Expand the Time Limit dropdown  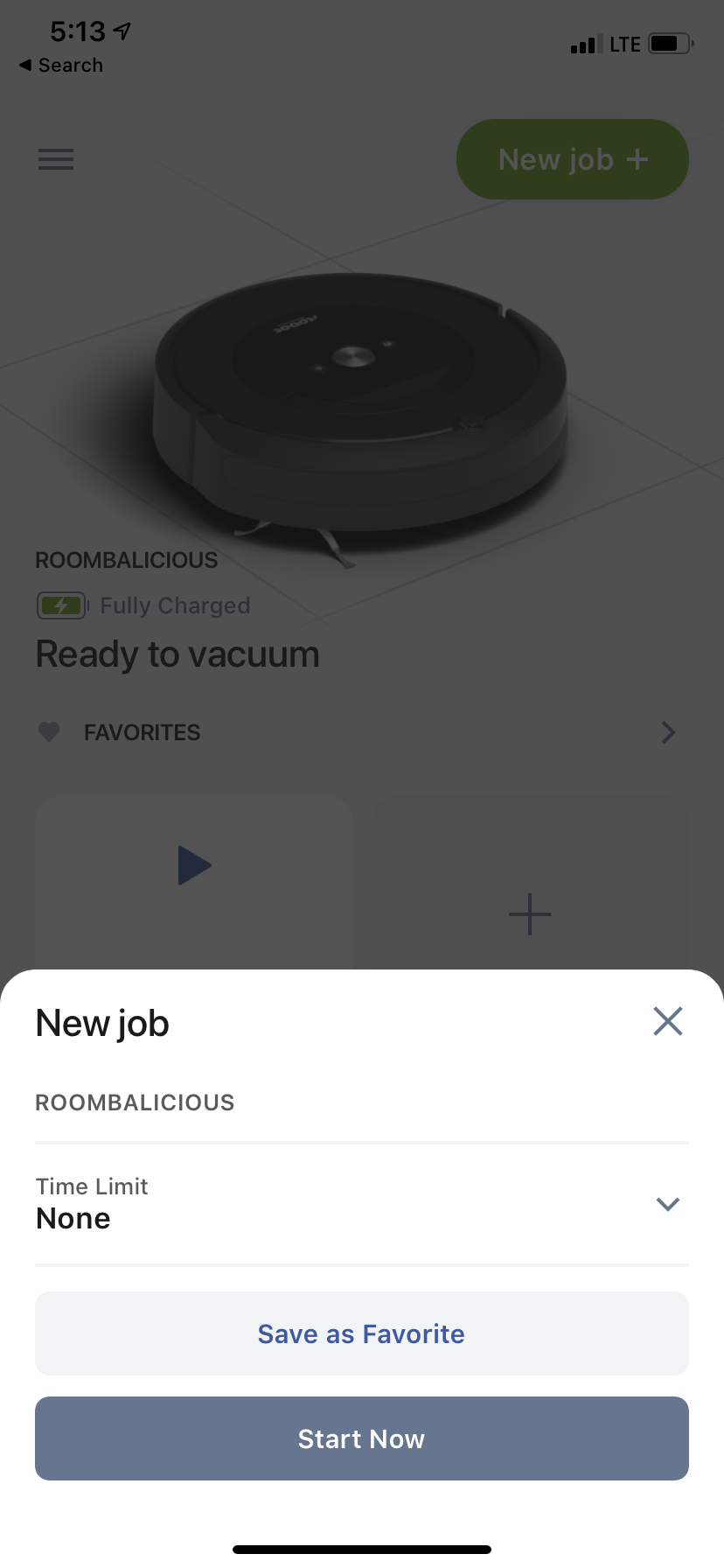pos(667,1203)
